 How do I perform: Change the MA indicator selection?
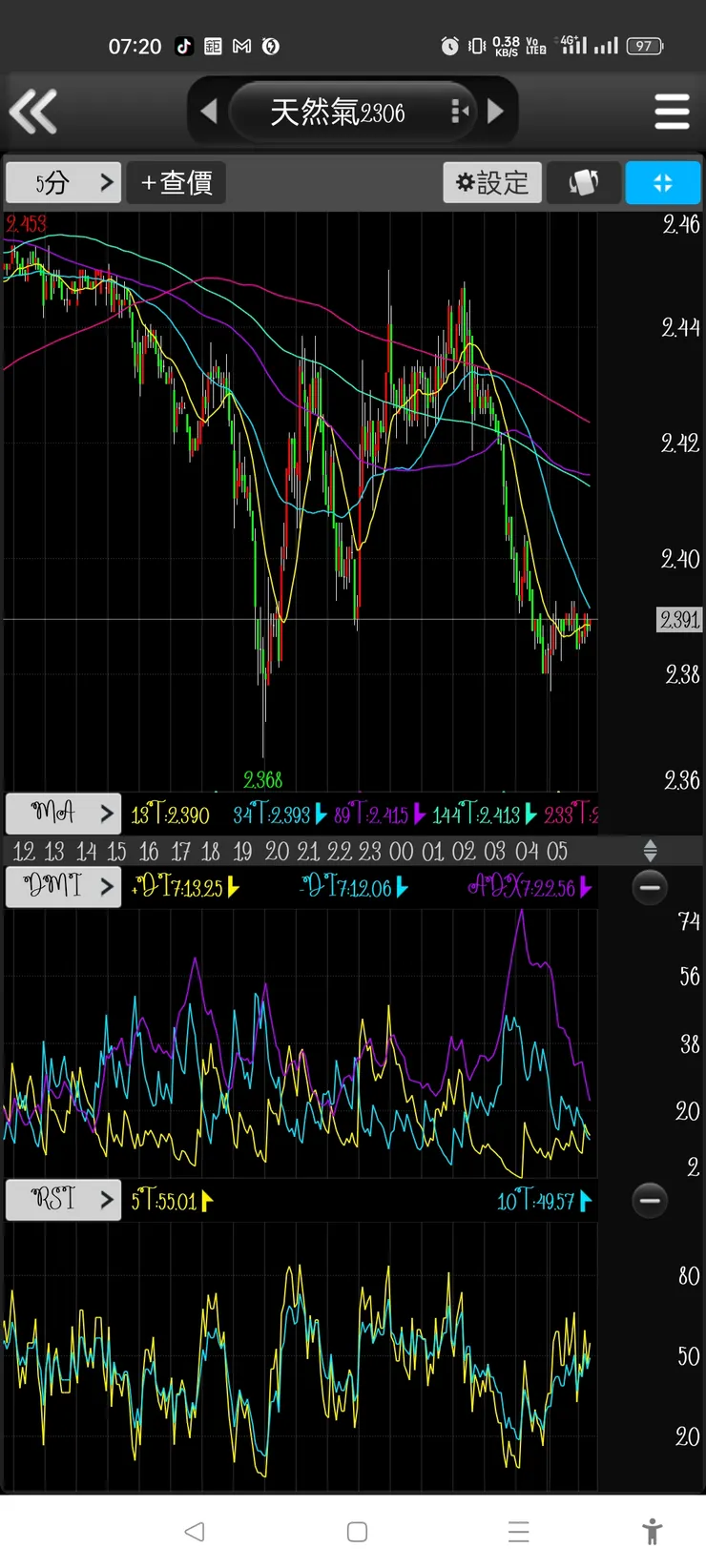(x=63, y=814)
